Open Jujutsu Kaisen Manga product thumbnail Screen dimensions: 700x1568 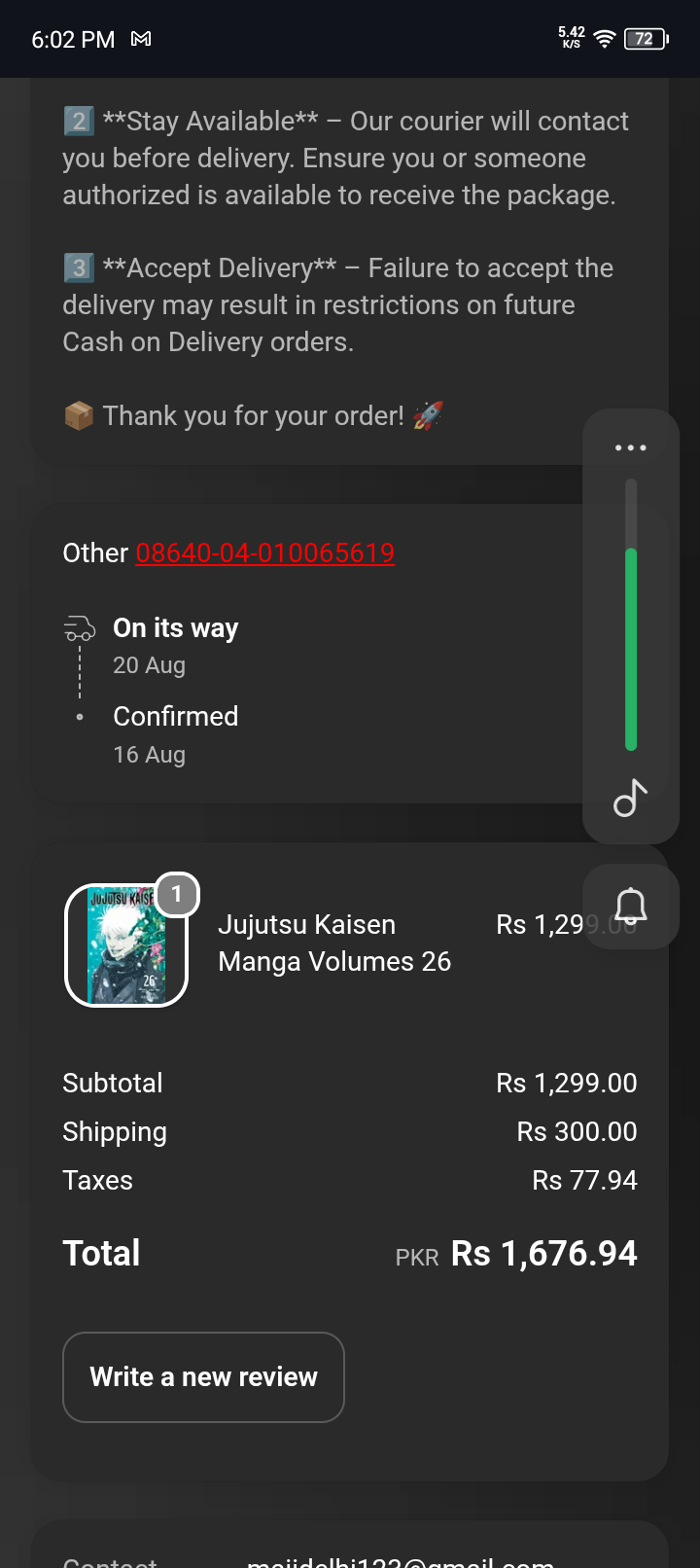(126, 944)
